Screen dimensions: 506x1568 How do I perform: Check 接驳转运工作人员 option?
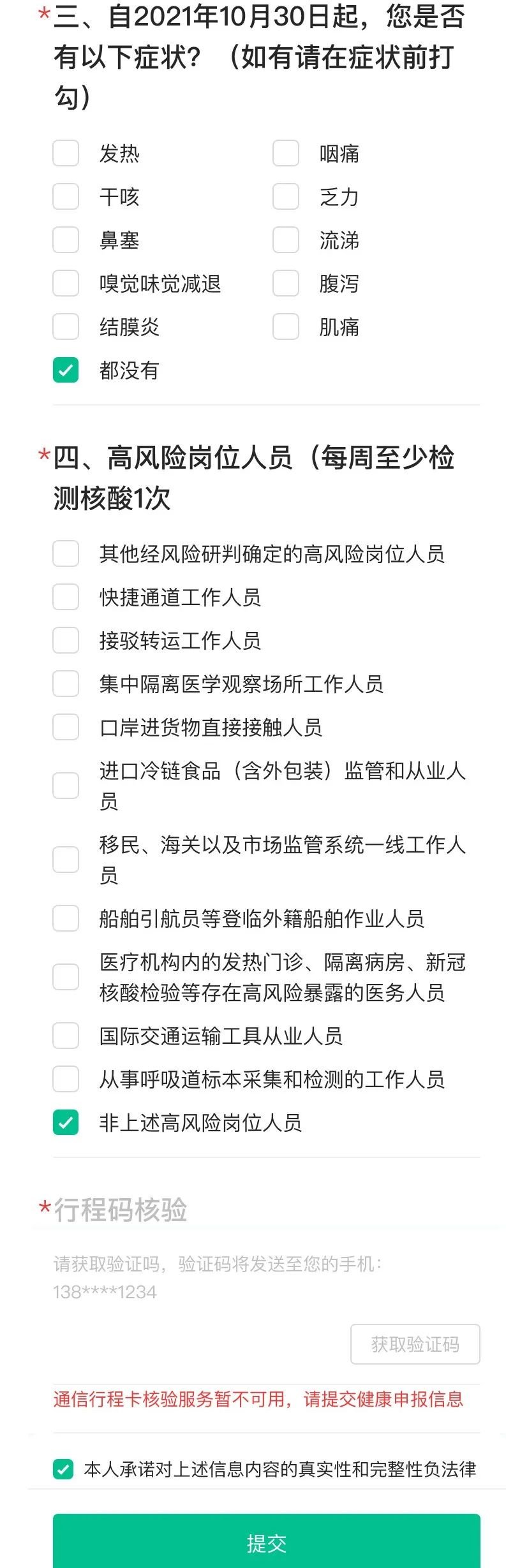(66, 640)
